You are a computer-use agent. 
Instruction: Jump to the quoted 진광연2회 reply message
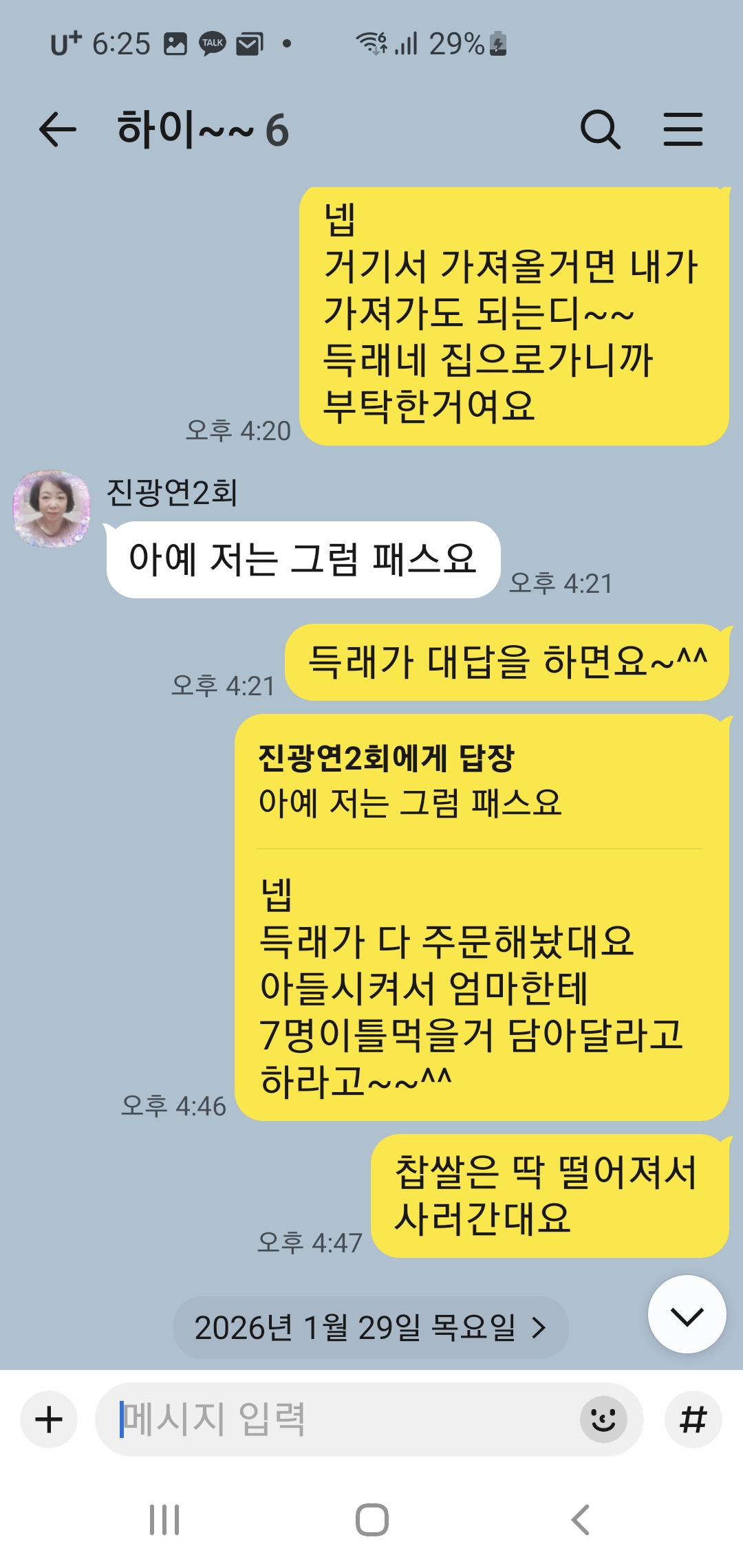point(409,781)
